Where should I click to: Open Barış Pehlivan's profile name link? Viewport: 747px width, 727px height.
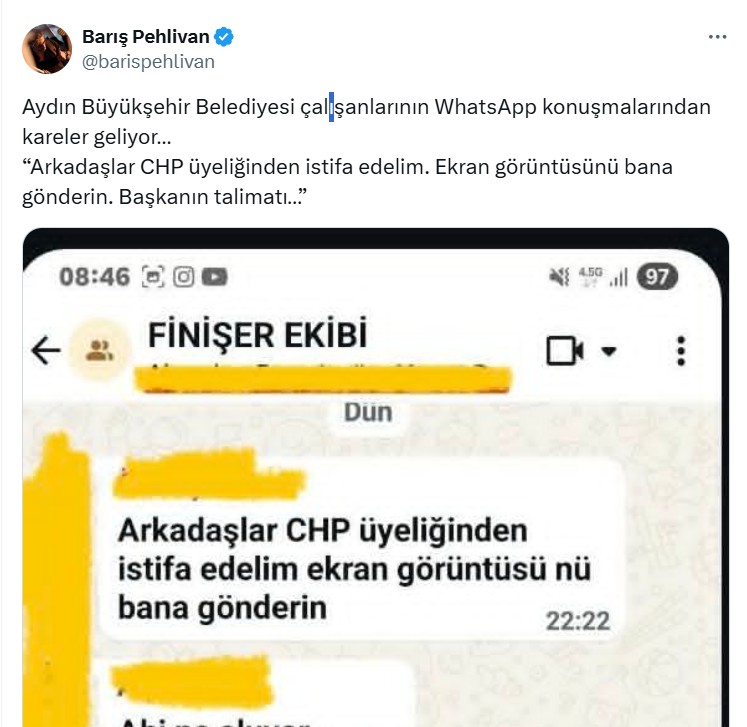[145, 37]
